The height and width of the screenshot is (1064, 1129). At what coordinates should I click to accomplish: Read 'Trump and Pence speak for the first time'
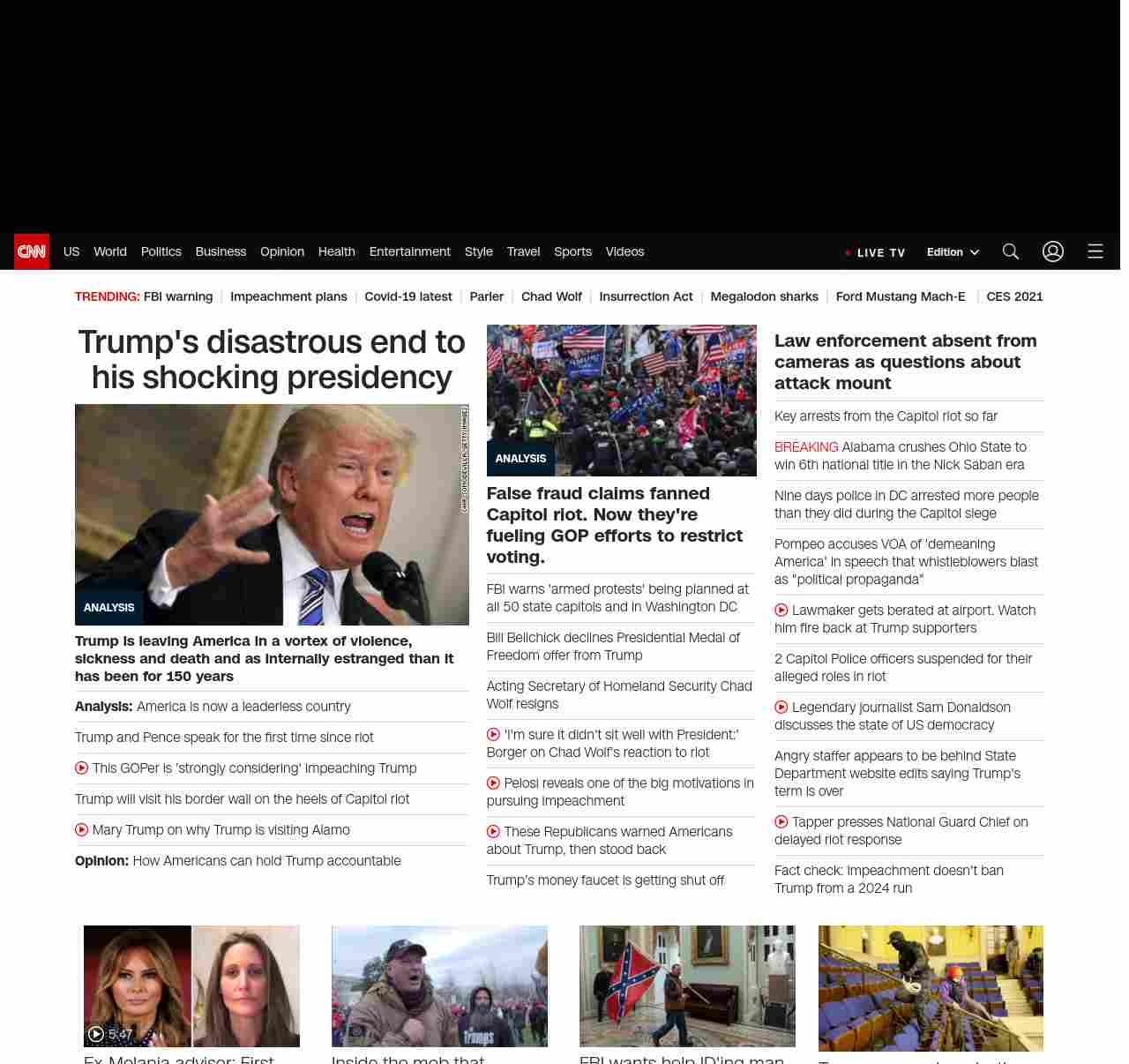(224, 737)
